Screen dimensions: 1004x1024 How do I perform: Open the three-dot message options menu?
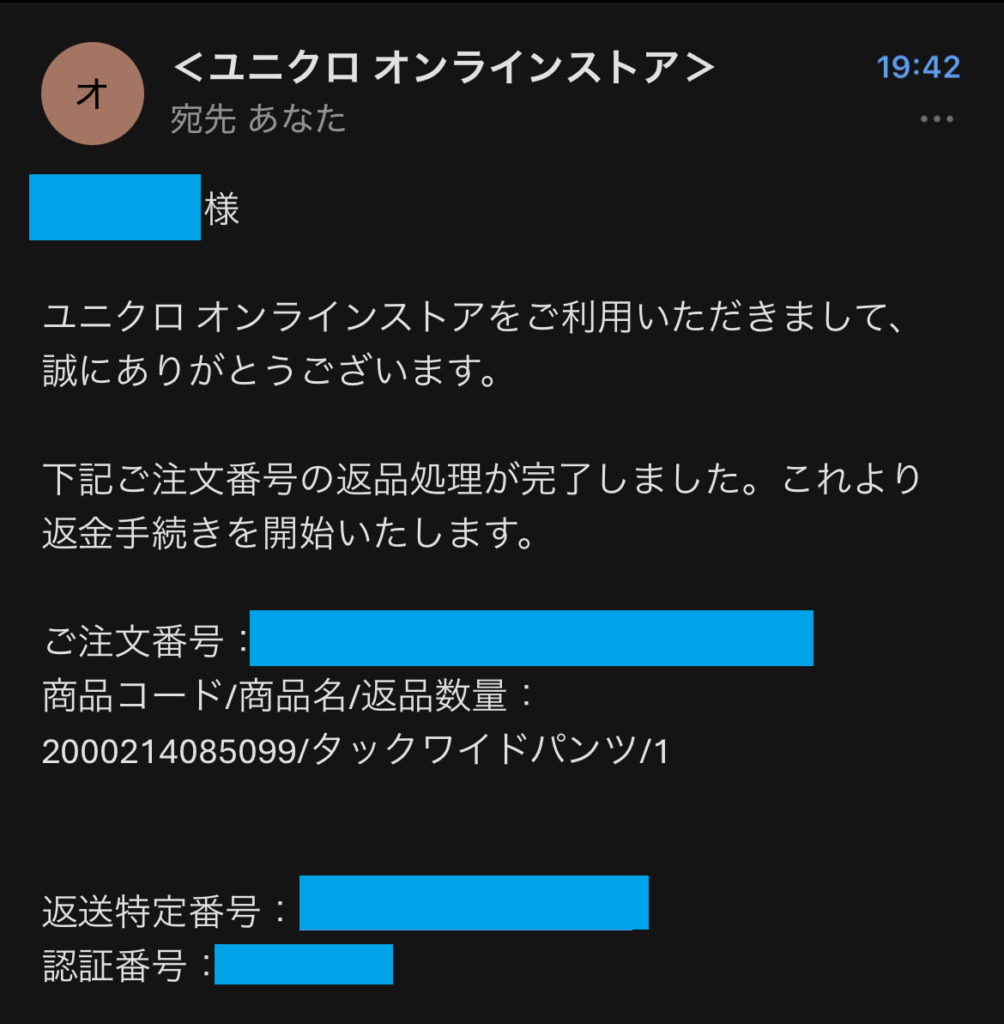point(936,120)
